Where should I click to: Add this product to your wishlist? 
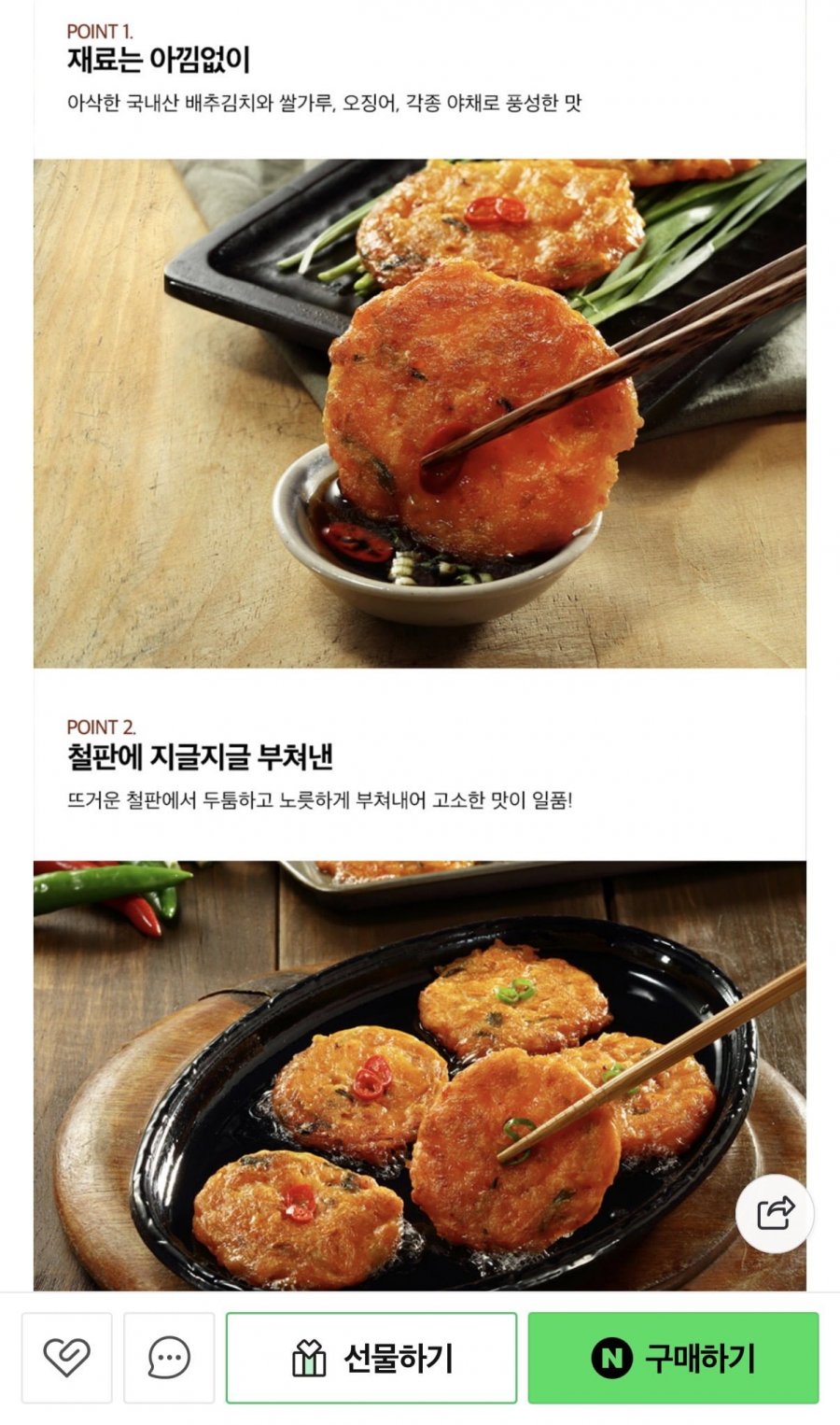click(66, 1357)
